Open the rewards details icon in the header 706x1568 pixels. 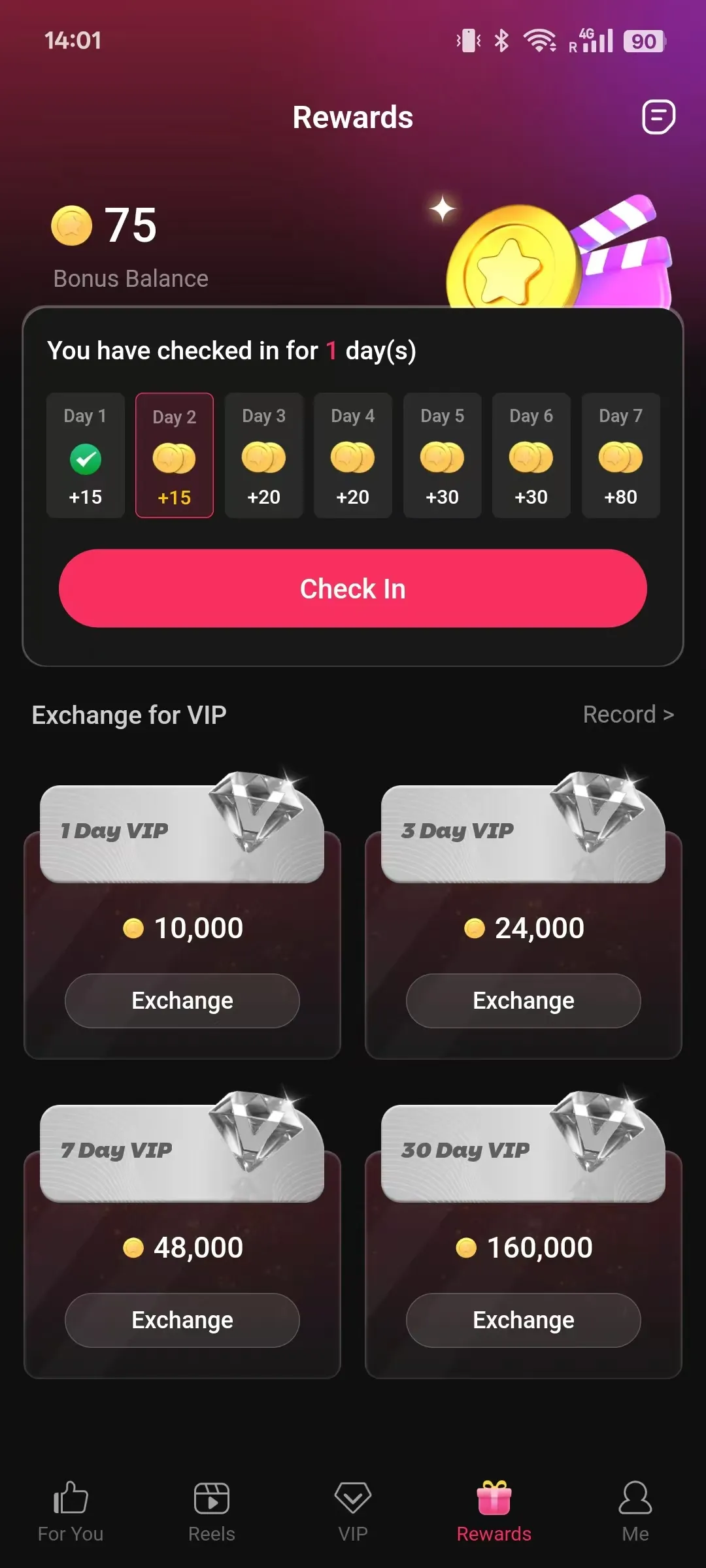click(x=658, y=118)
